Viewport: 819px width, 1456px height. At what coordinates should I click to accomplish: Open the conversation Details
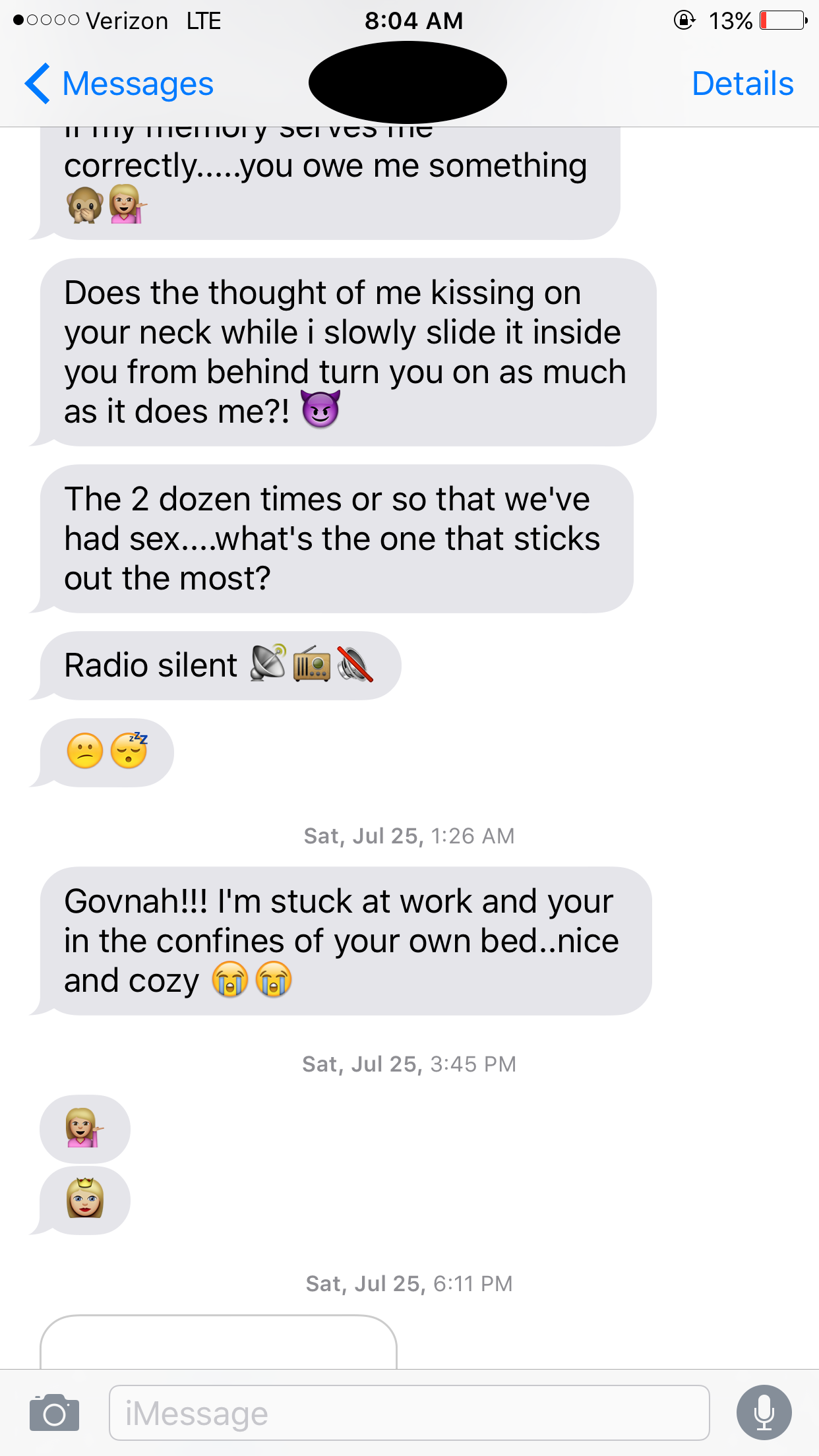(742, 84)
